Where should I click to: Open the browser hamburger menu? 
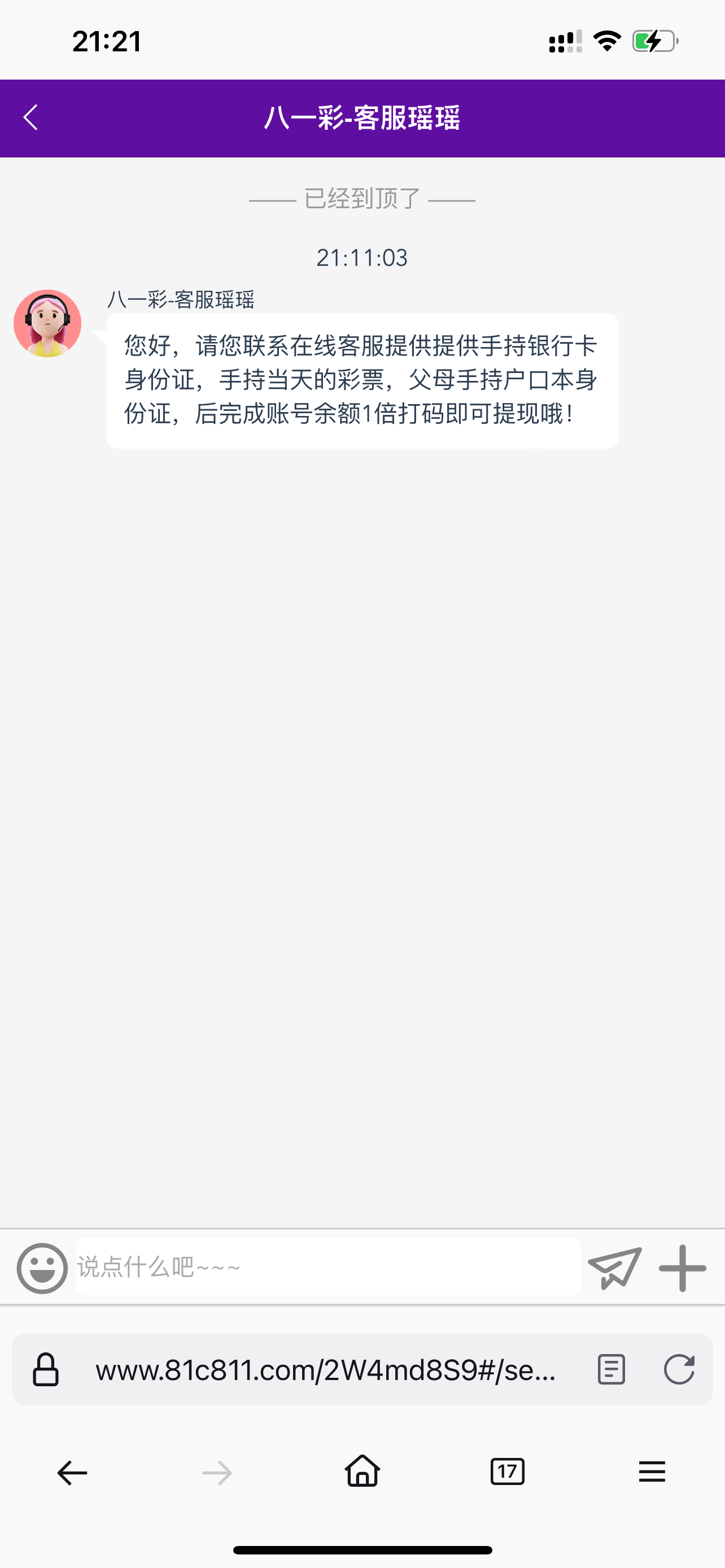coord(652,1473)
